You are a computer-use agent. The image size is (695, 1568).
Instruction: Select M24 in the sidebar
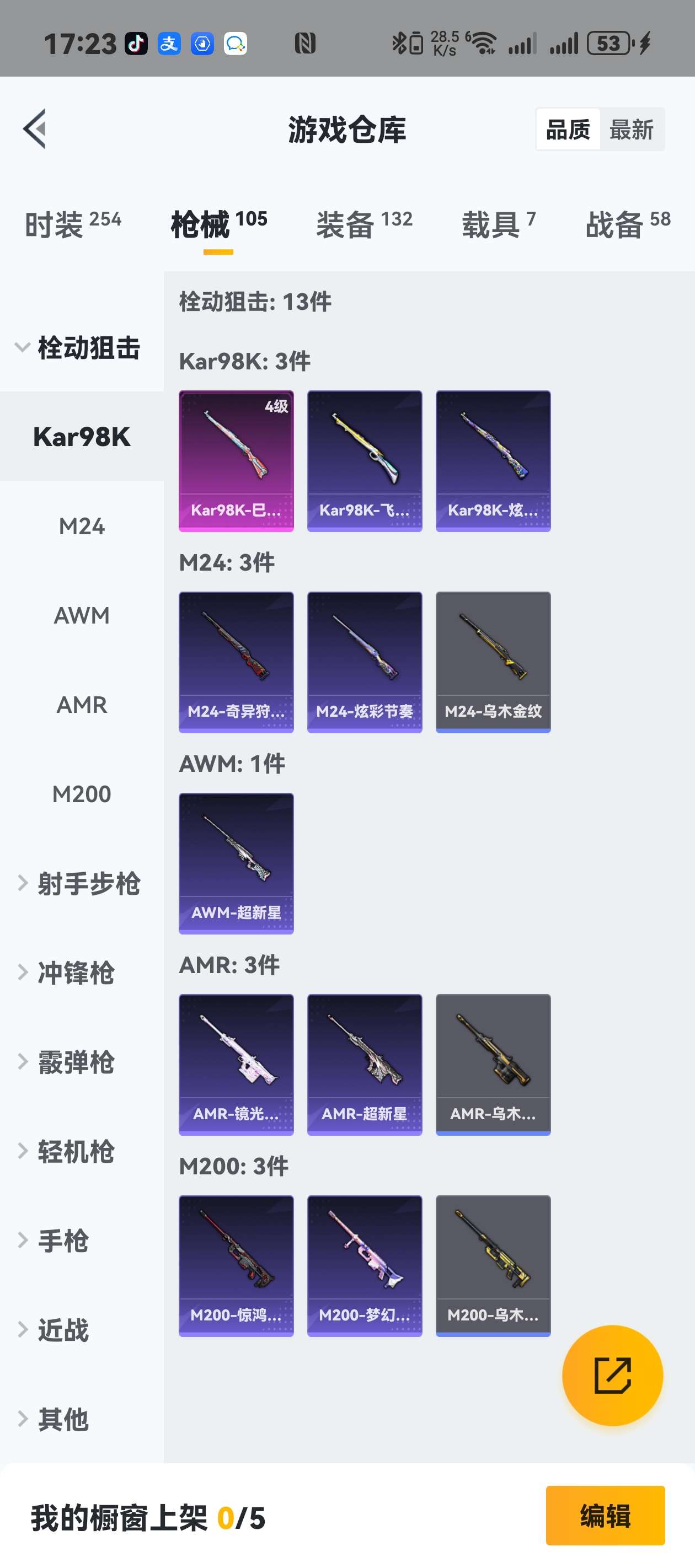[82, 526]
